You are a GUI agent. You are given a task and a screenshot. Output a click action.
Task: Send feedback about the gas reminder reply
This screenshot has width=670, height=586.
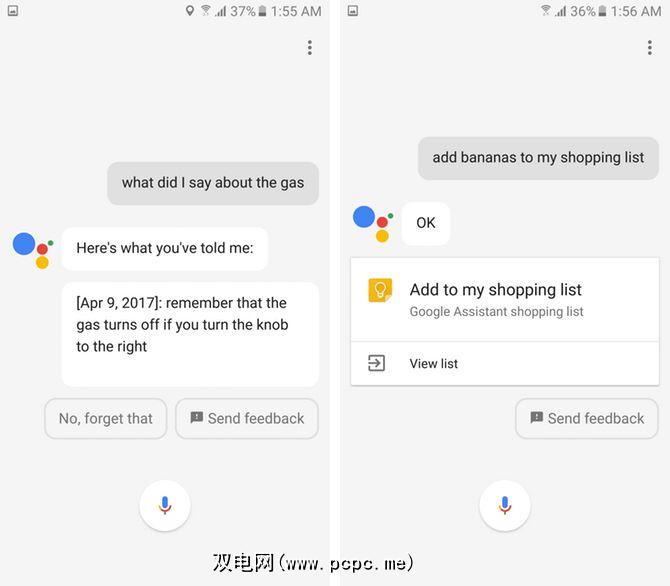click(x=247, y=419)
